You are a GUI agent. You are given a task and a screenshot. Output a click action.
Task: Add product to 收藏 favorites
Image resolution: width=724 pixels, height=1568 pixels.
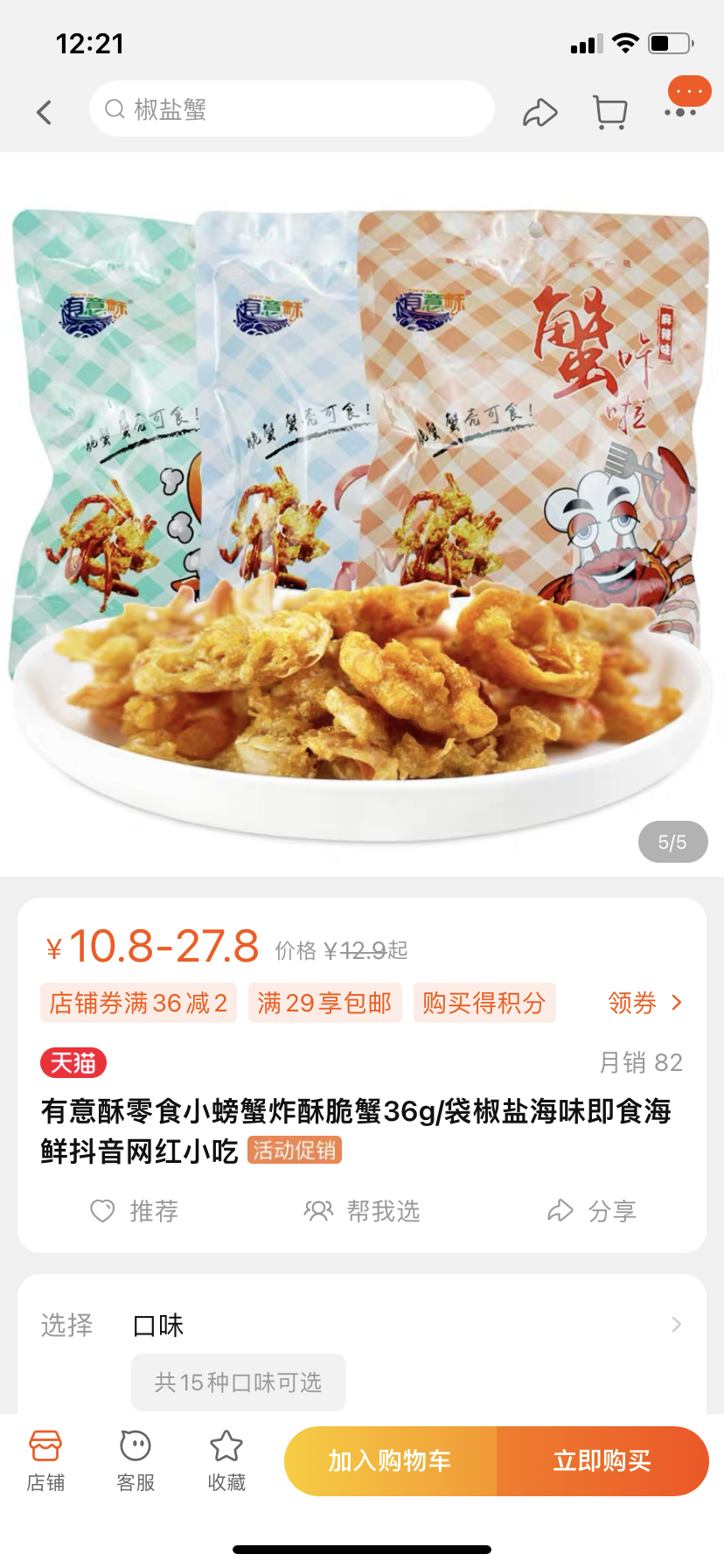pos(226,1460)
